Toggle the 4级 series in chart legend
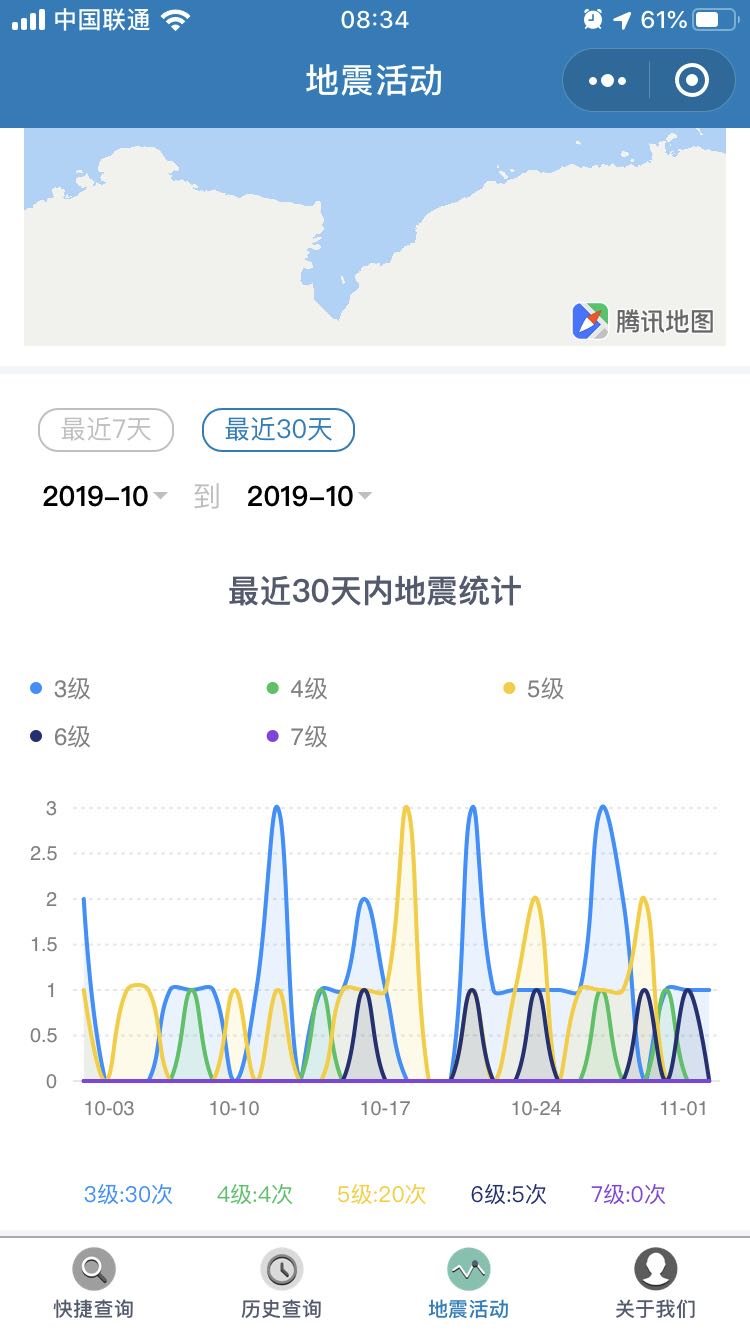750x1334 pixels. [x=297, y=689]
